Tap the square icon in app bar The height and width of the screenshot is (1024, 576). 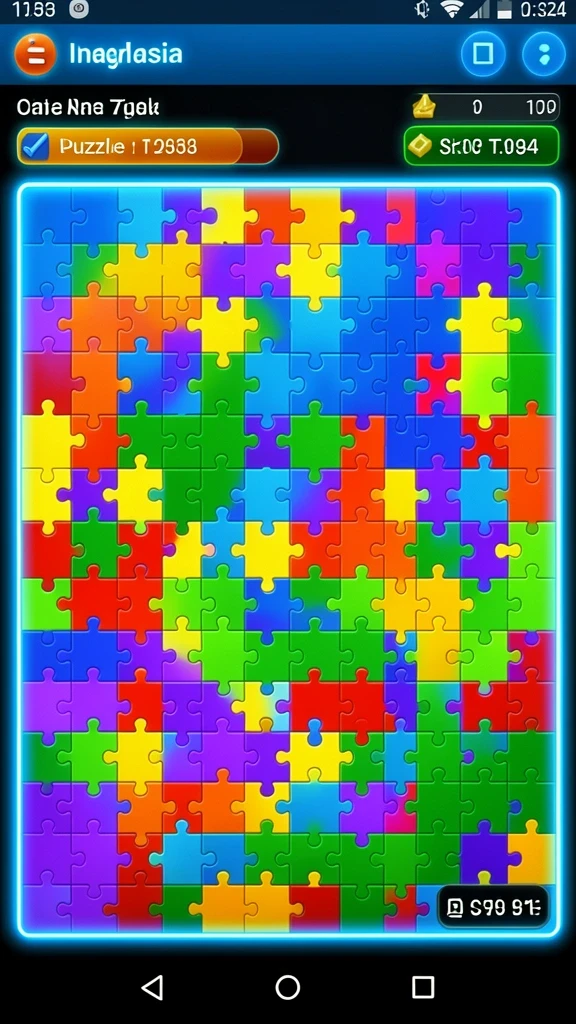click(x=483, y=54)
